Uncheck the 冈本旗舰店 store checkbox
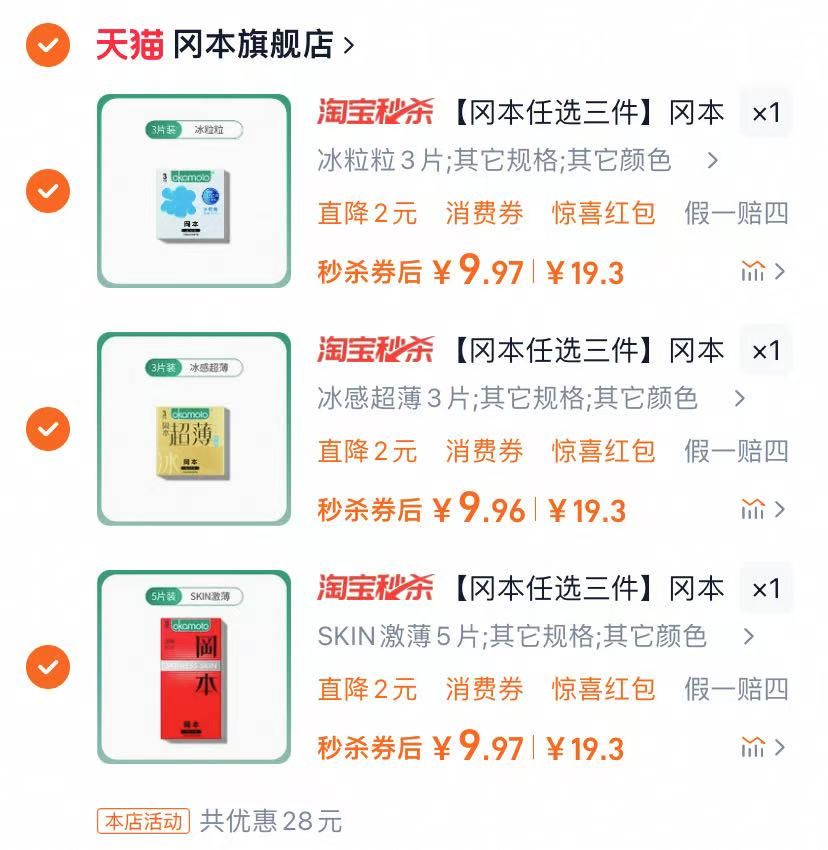The width and height of the screenshot is (828, 850). [47, 45]
